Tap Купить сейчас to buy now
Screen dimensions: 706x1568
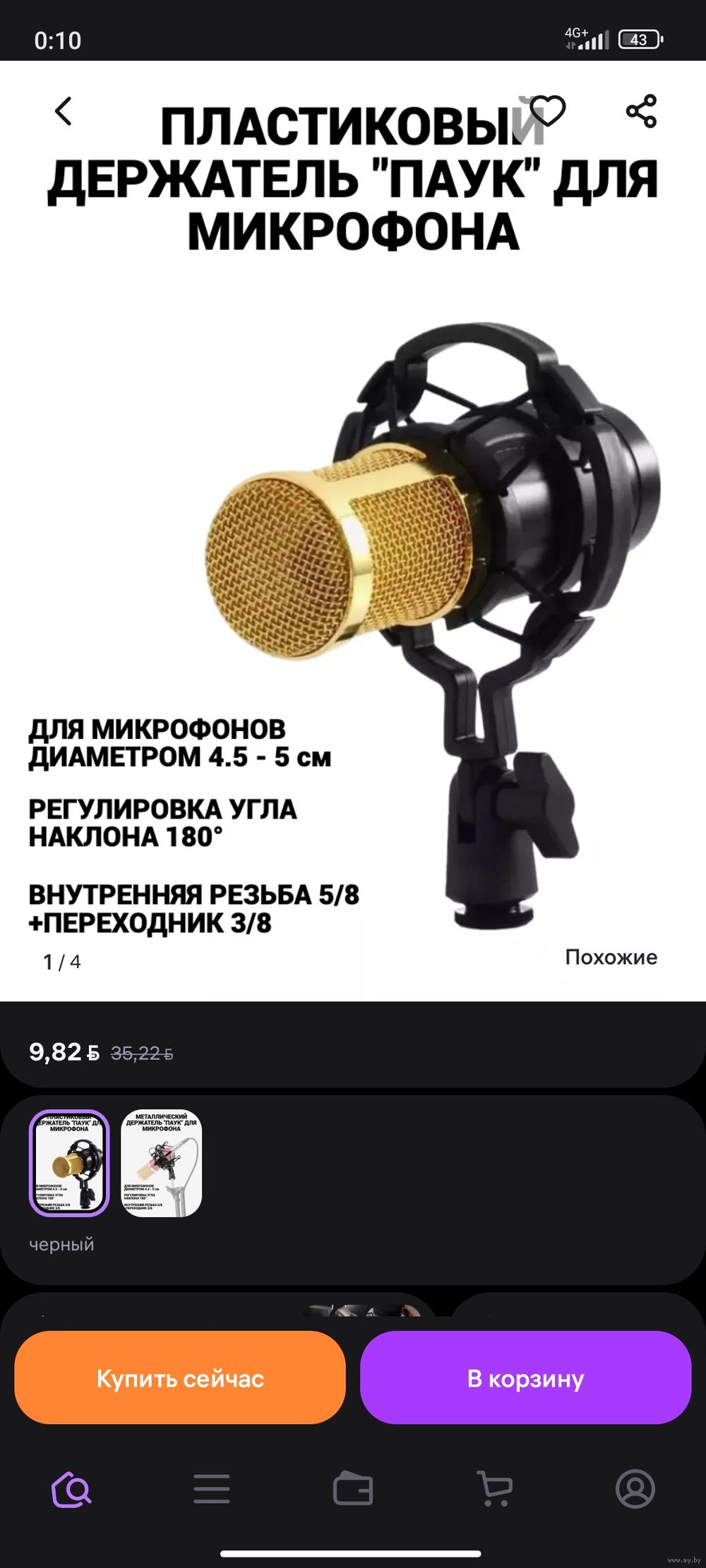[x=180, y=1378]
